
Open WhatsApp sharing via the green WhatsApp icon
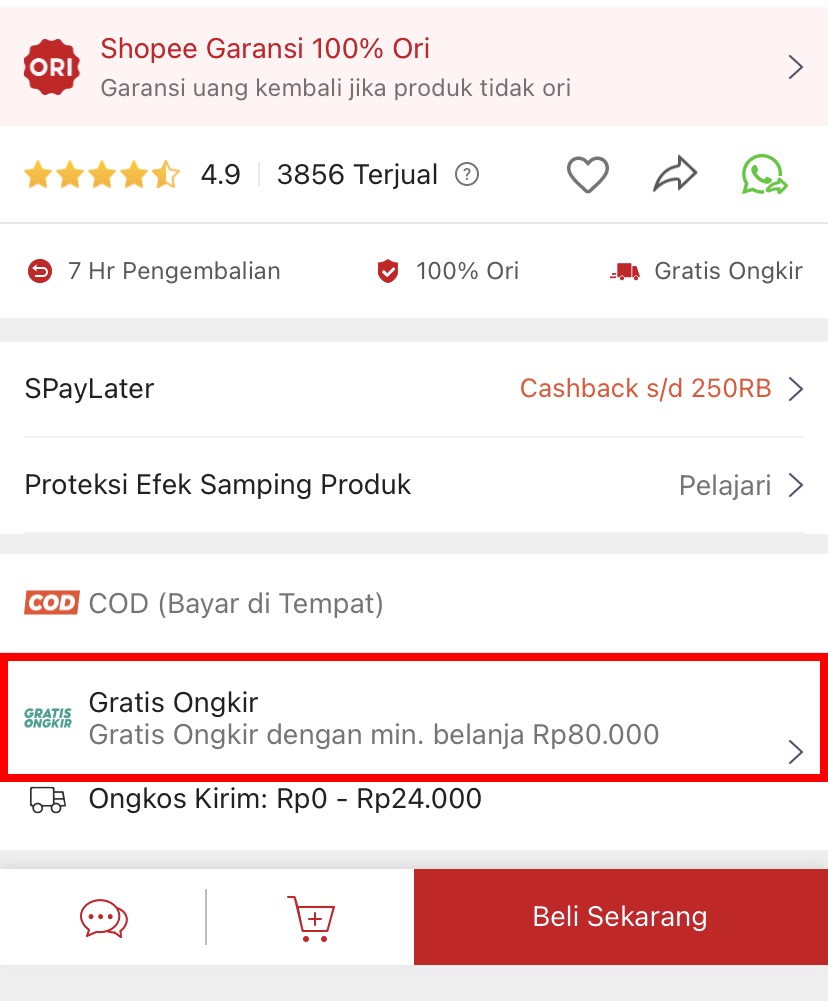point(763,173)
